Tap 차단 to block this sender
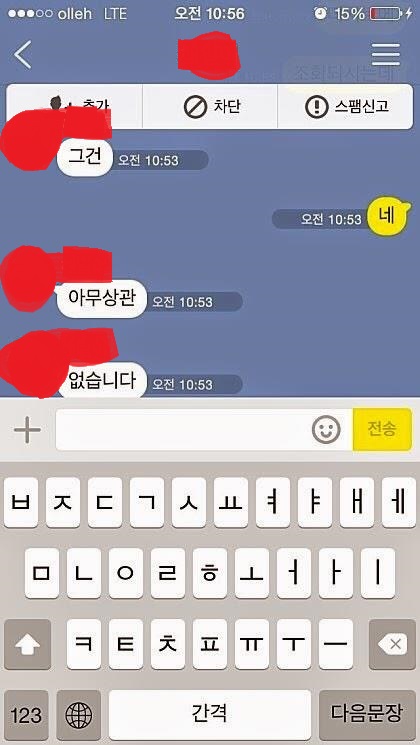This screenshot has height=745, width=420. (210, 106)
